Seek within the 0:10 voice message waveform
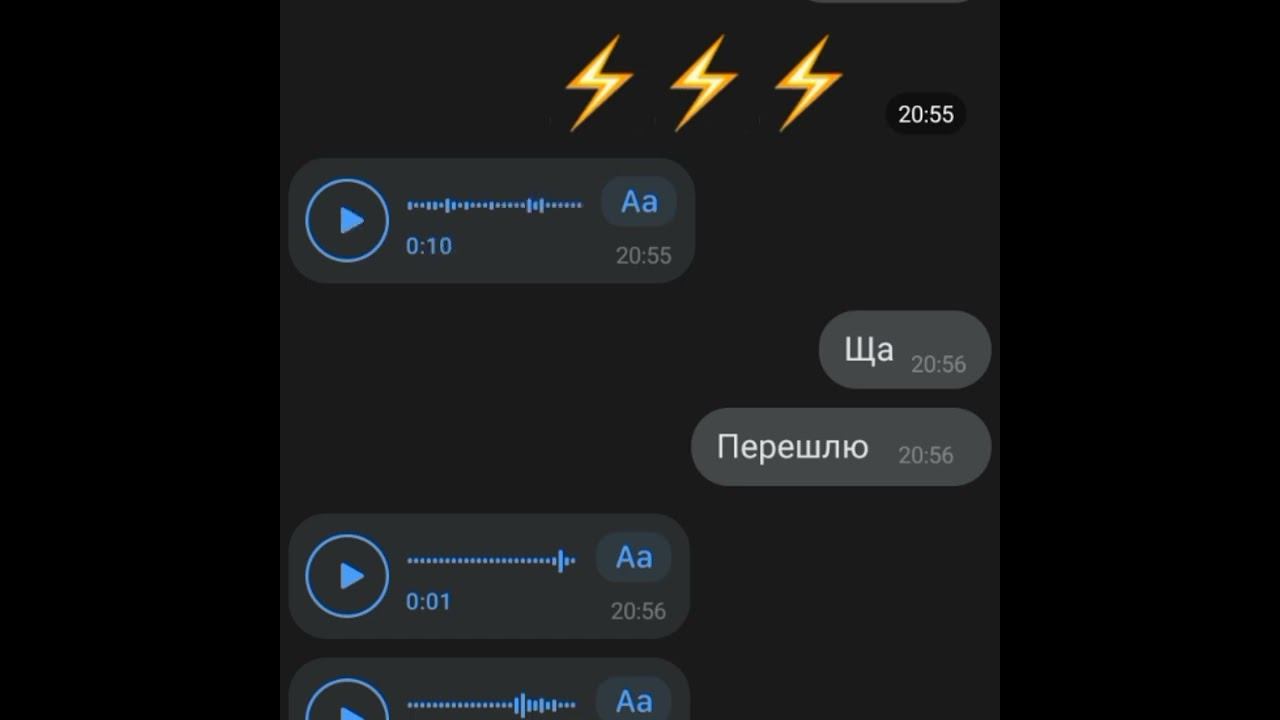This screenshot has height=720, width=1280. tap(494, 205)
